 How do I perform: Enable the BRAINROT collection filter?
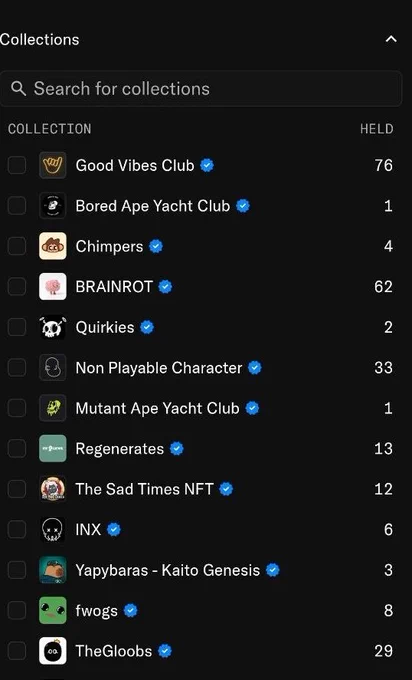(17, 287)
